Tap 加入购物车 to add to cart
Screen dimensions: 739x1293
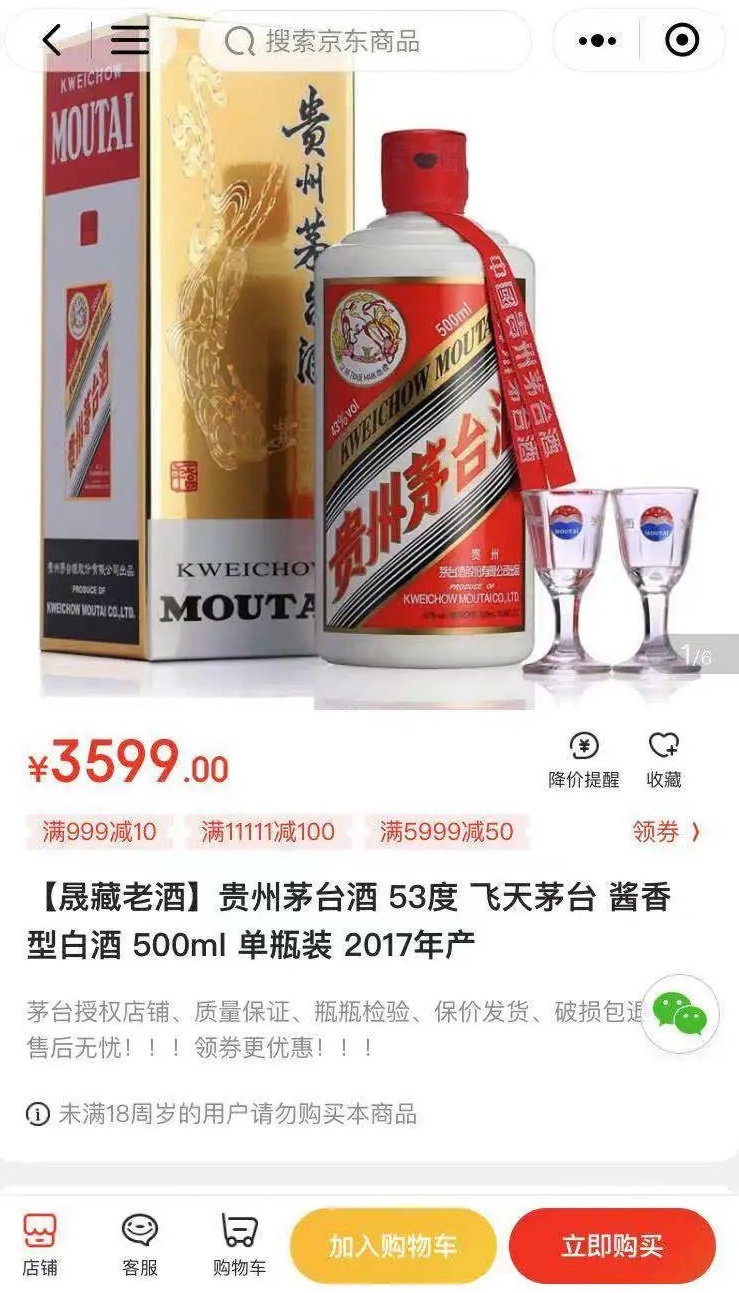pos(393,1246)
